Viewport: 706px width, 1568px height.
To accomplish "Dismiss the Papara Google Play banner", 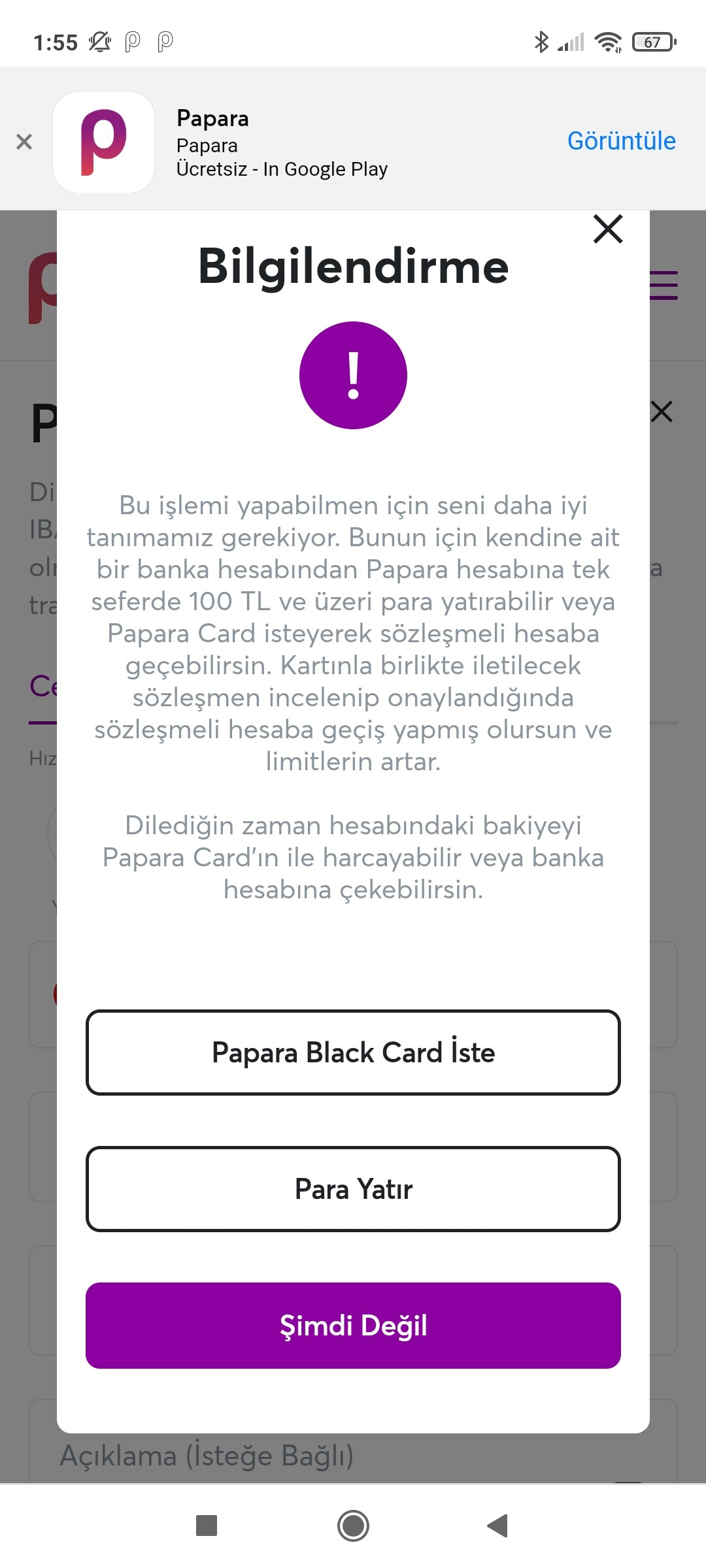I will click(x=24, y=142).
